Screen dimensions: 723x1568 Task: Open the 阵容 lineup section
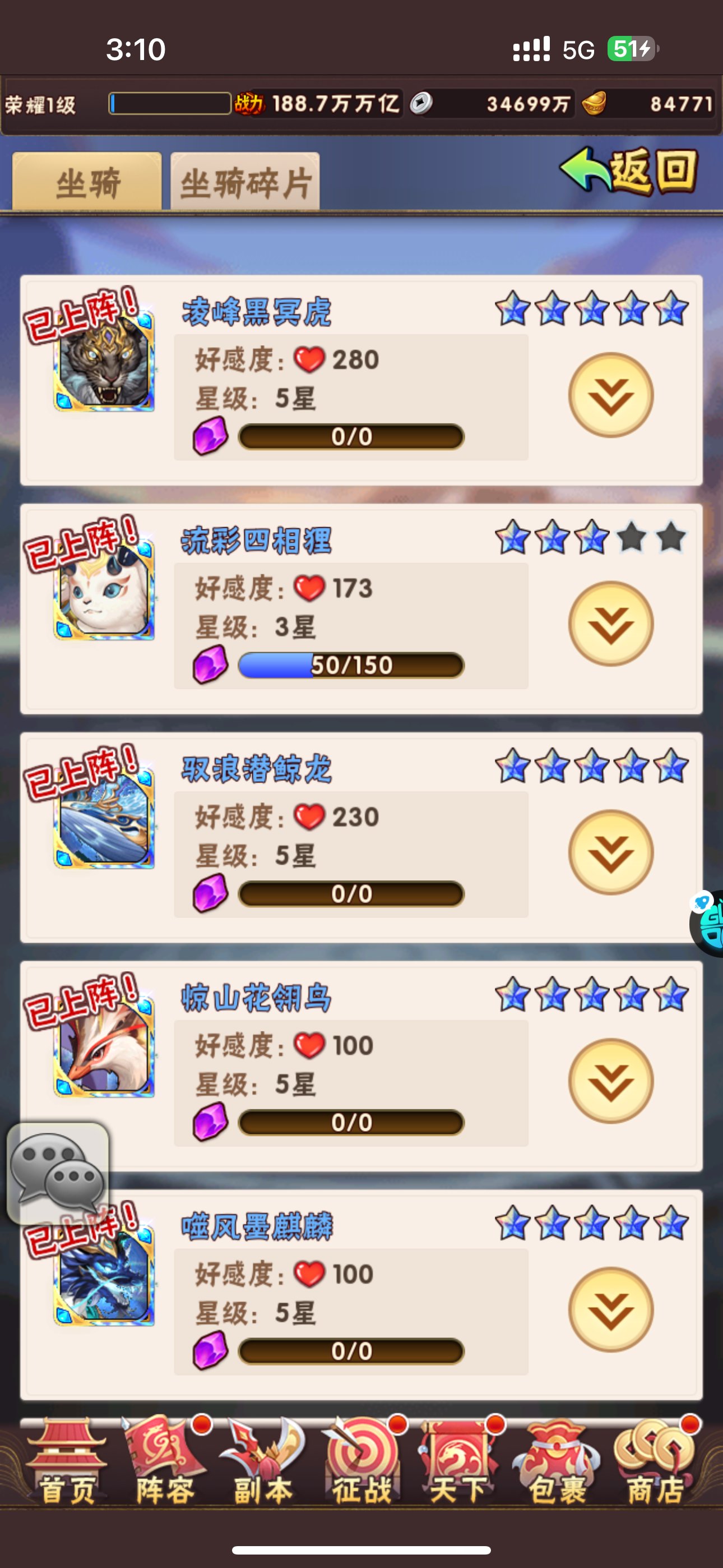click(x=164, y=1461)
